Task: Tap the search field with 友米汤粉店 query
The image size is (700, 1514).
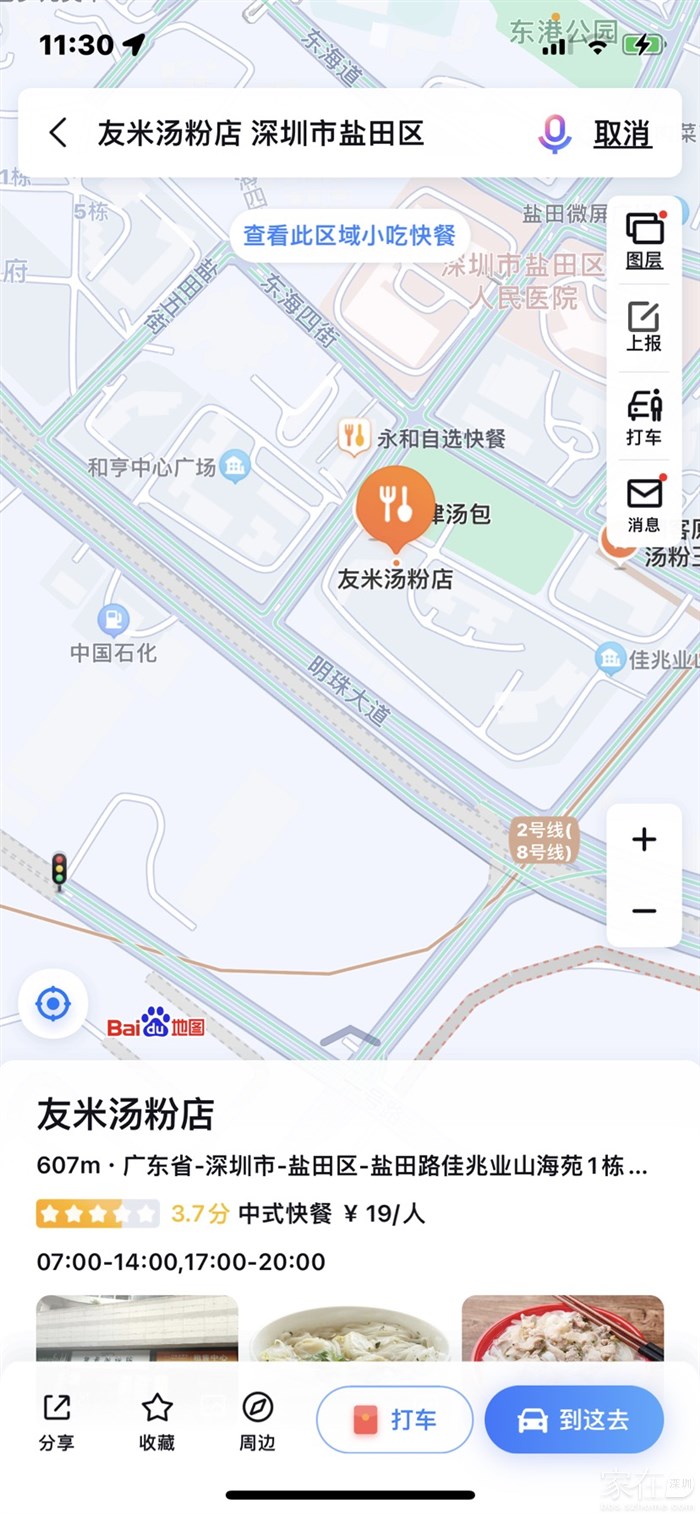Action: pyautogui.click(x=260, y=133)
